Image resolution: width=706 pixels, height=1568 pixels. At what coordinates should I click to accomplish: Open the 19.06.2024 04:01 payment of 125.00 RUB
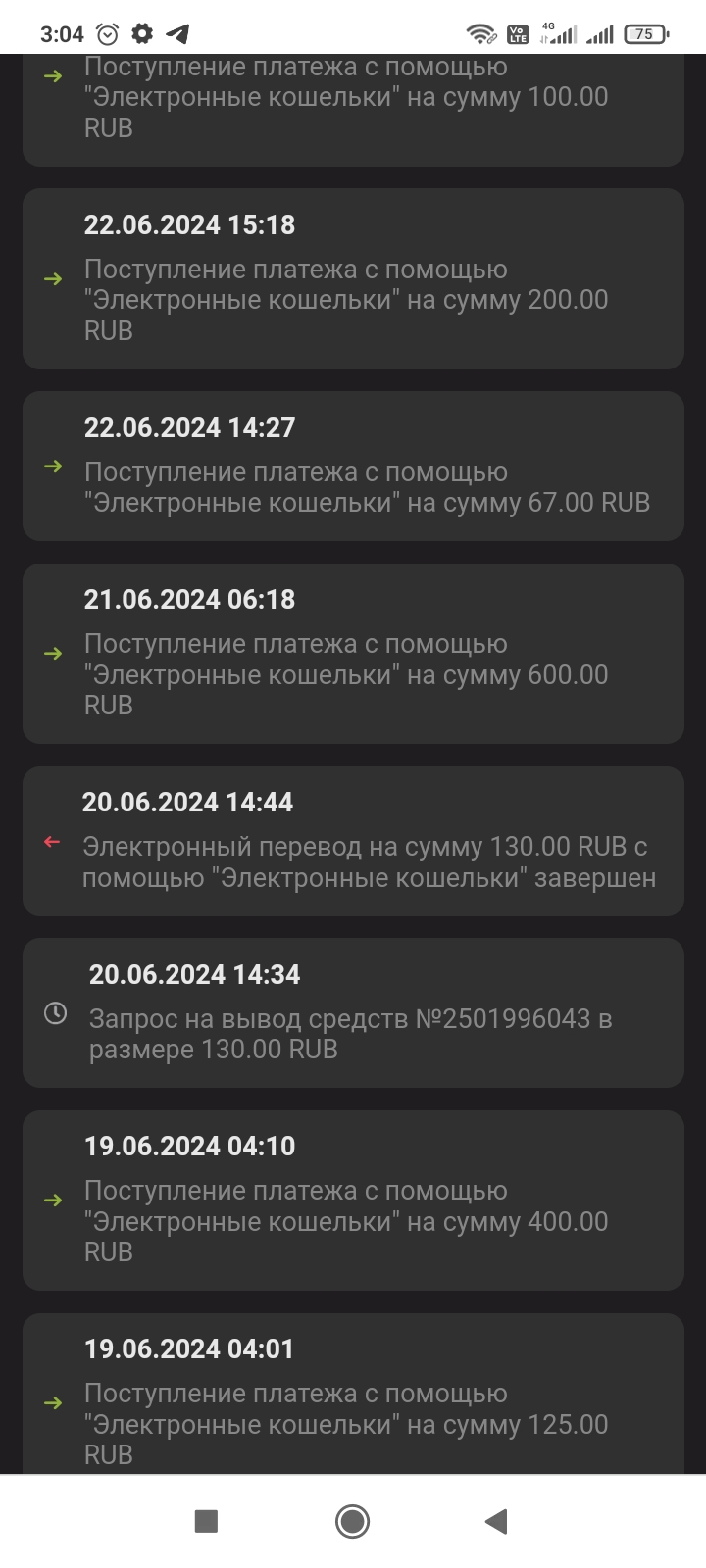353,1394
